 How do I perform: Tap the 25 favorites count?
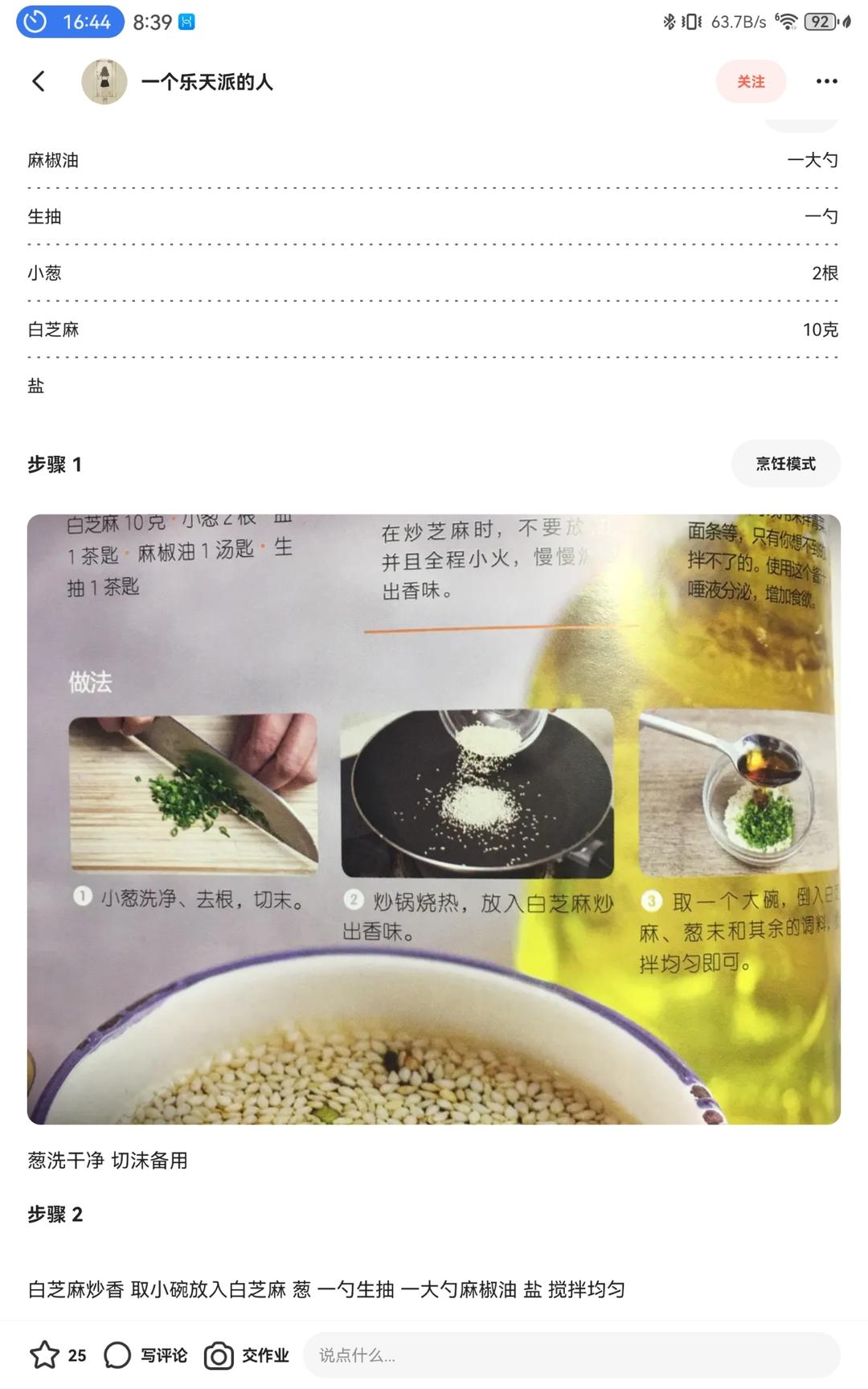tap(77, 1354)
